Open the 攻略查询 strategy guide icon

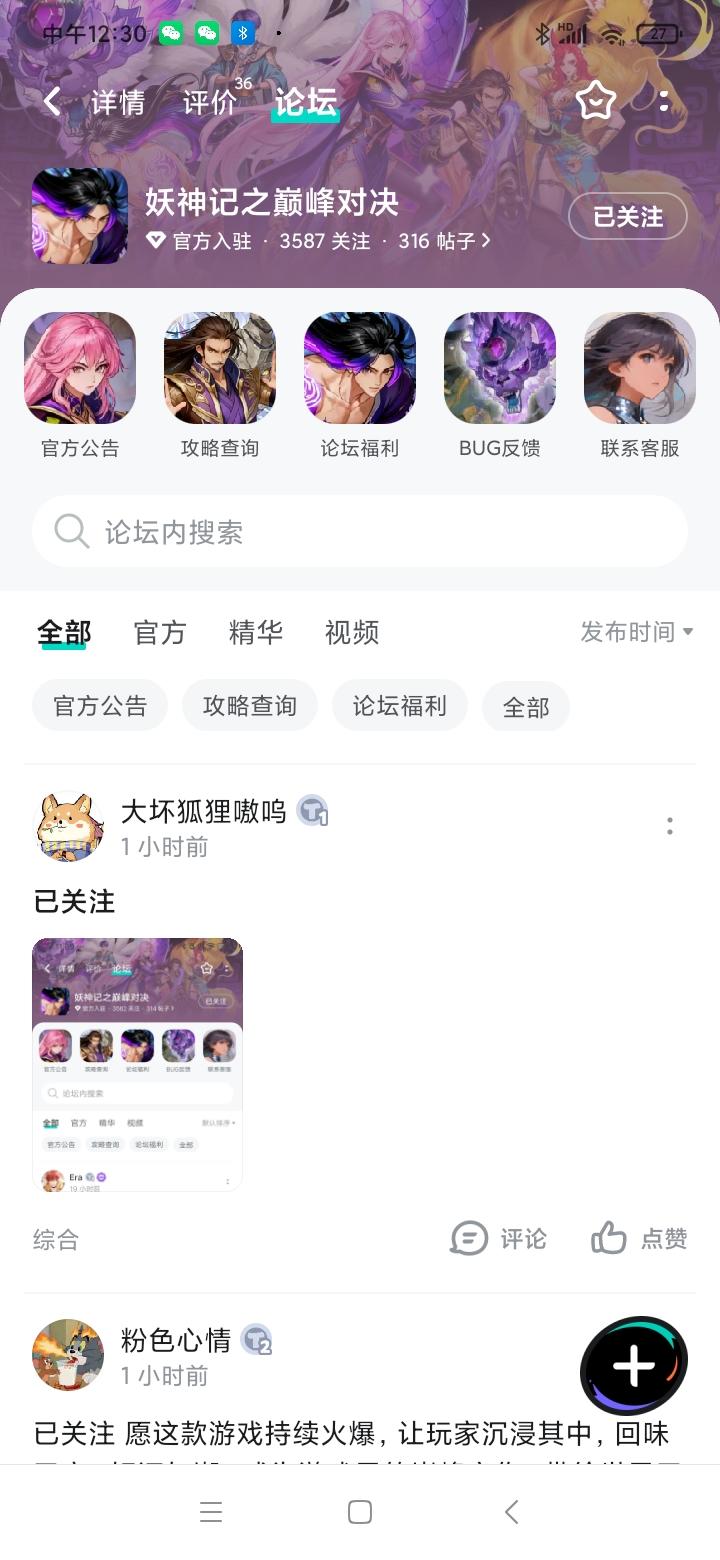click(x=219, y=367)
